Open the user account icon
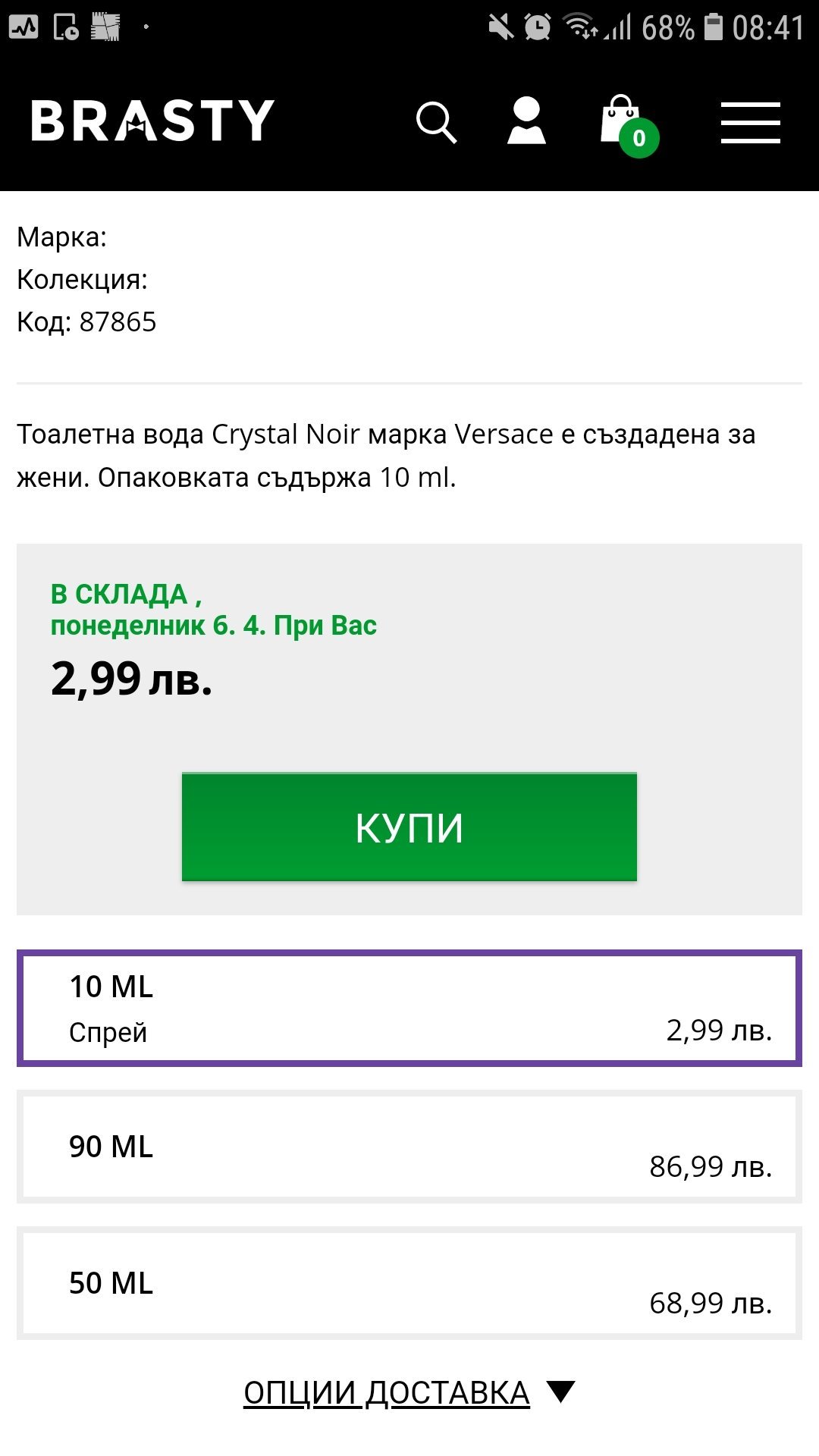 tap(526, 121)
